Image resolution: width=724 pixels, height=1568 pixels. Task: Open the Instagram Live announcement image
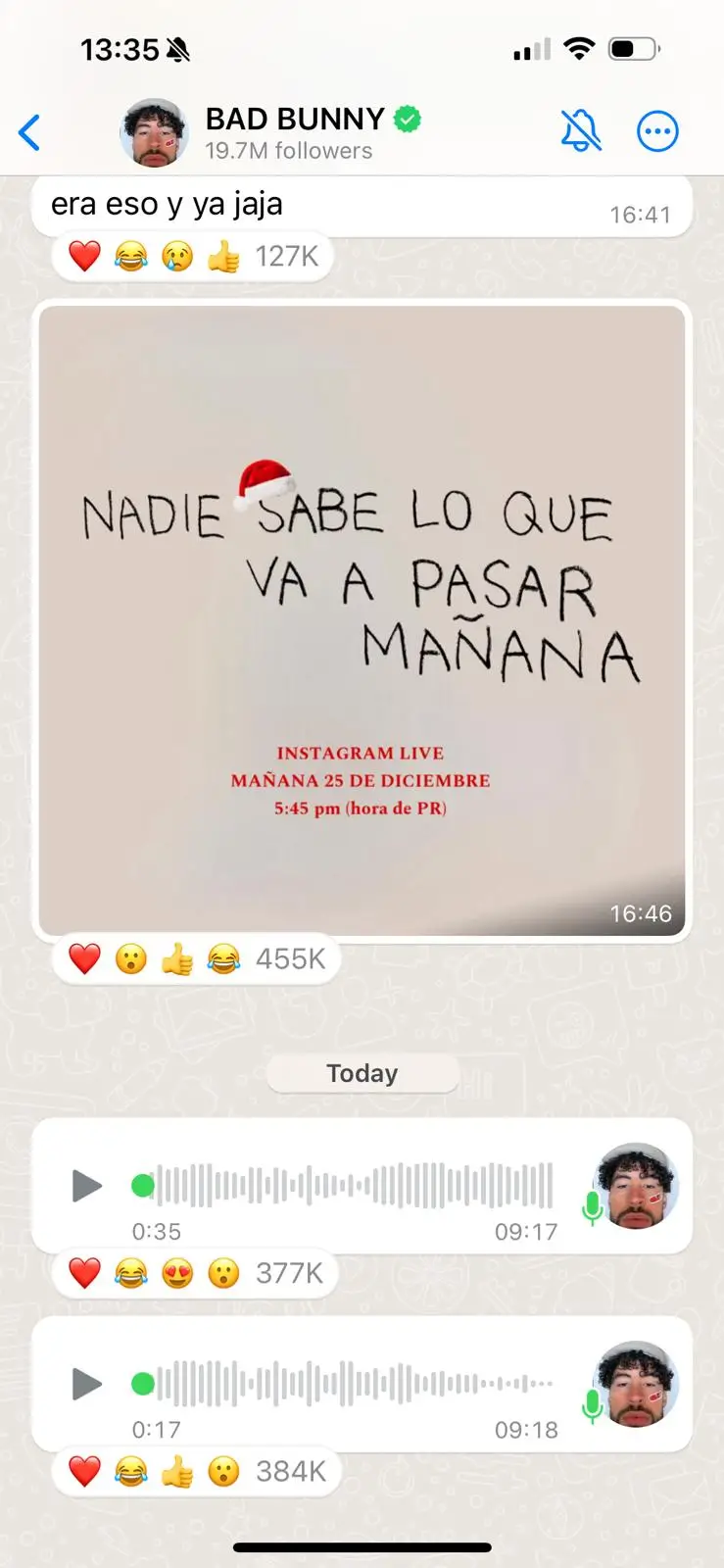[362, 619]
